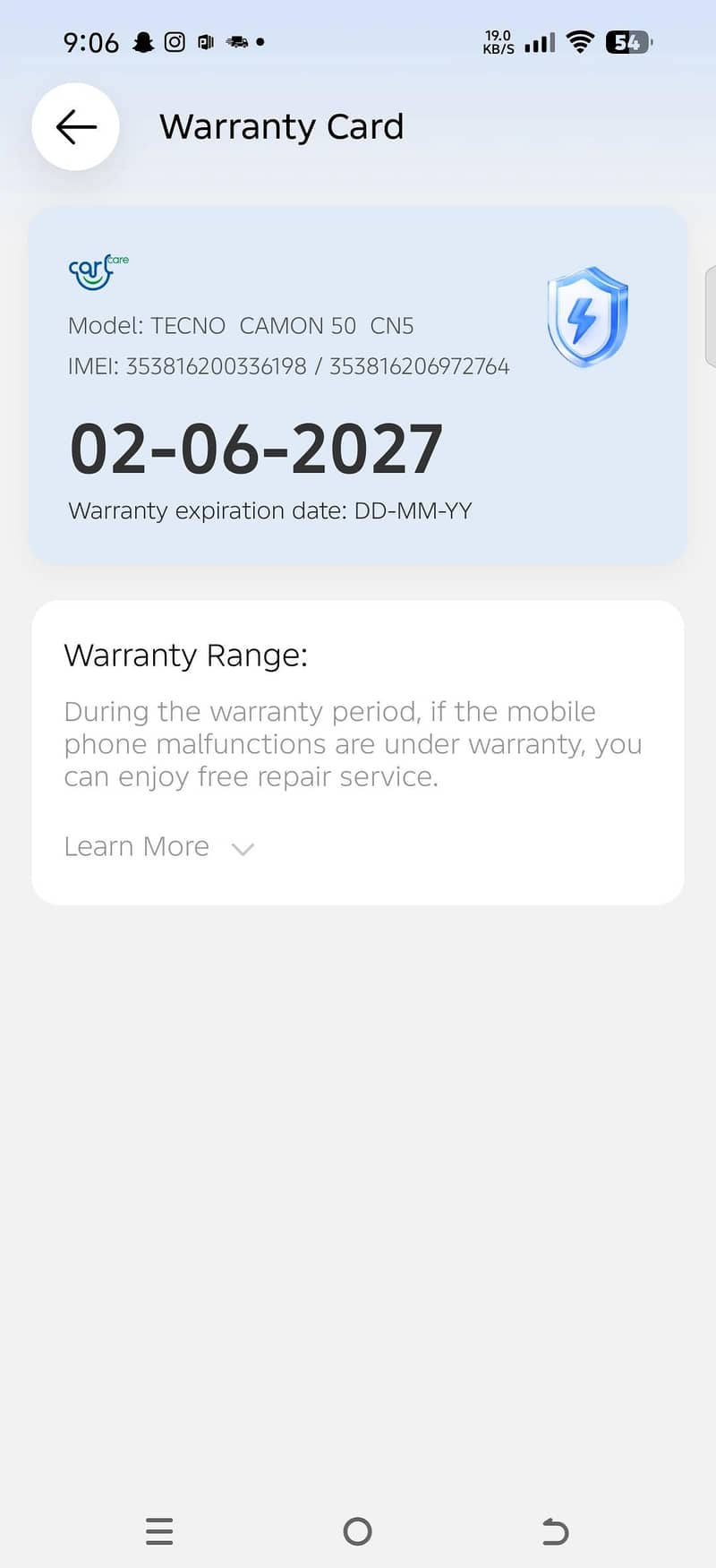Expand Learn More under Warranty Range

pos(159,847)
